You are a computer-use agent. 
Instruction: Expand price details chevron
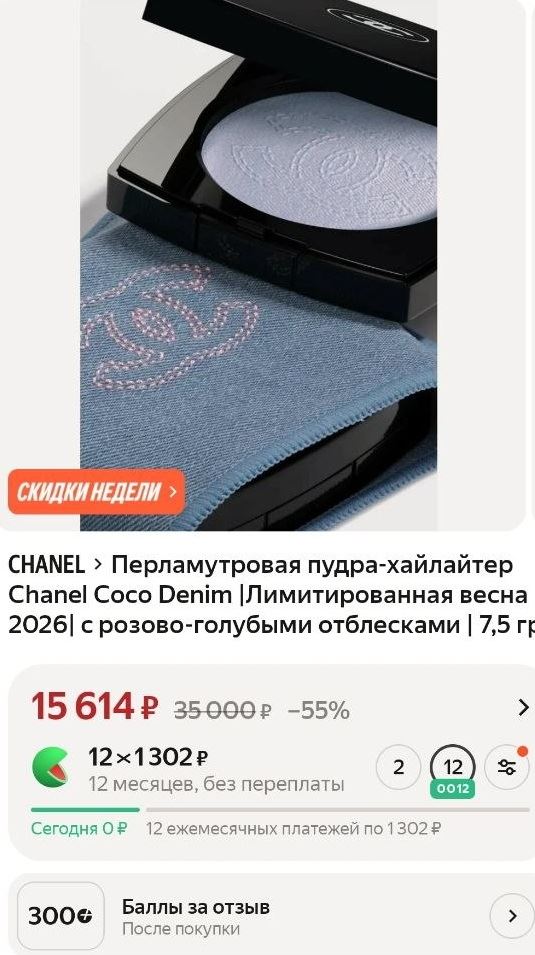(x=523, y=707)
